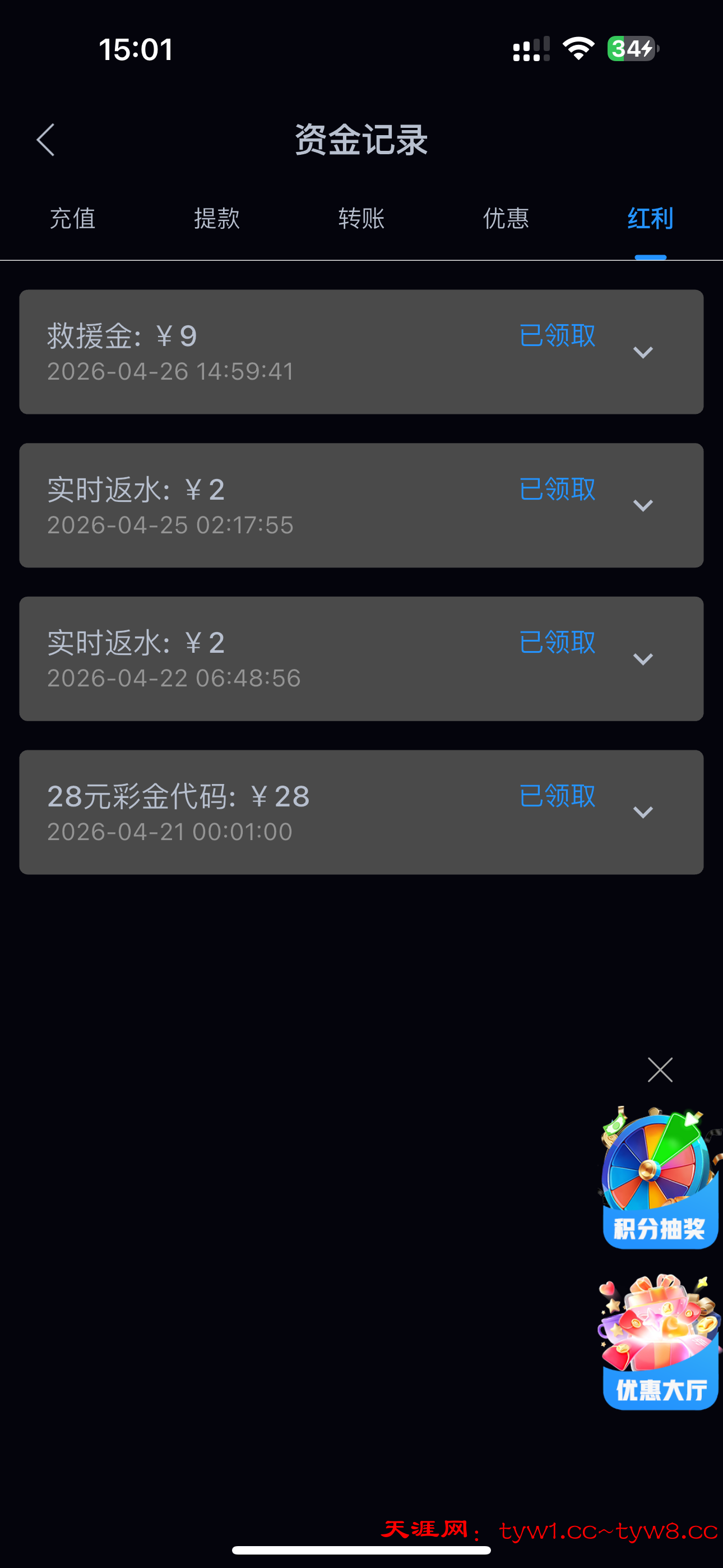Viewport: 723px width, 1568px height.
Task: Open the 转账 tab
Action: pyautogui.click(x=361, y=219)
